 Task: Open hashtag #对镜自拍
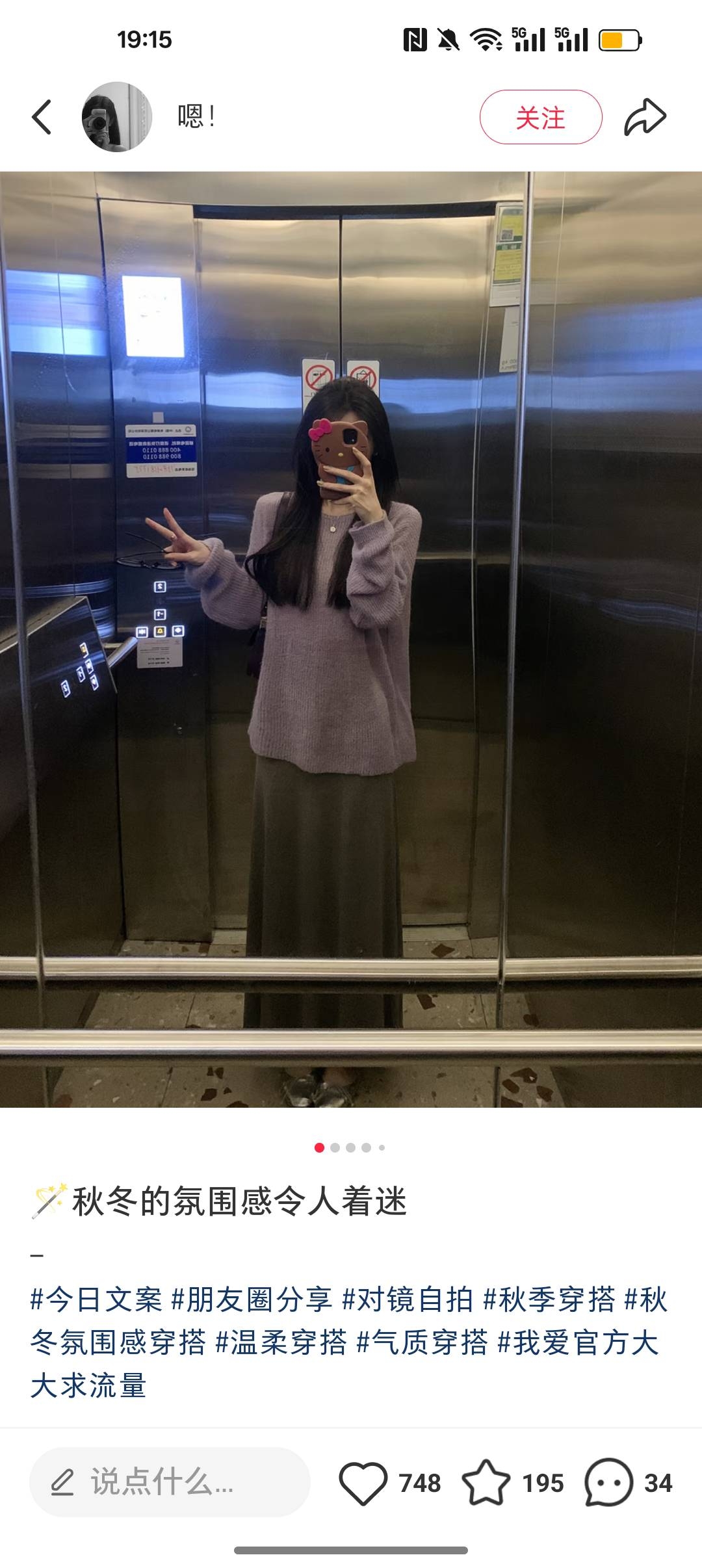click(x=408, y=1300)
